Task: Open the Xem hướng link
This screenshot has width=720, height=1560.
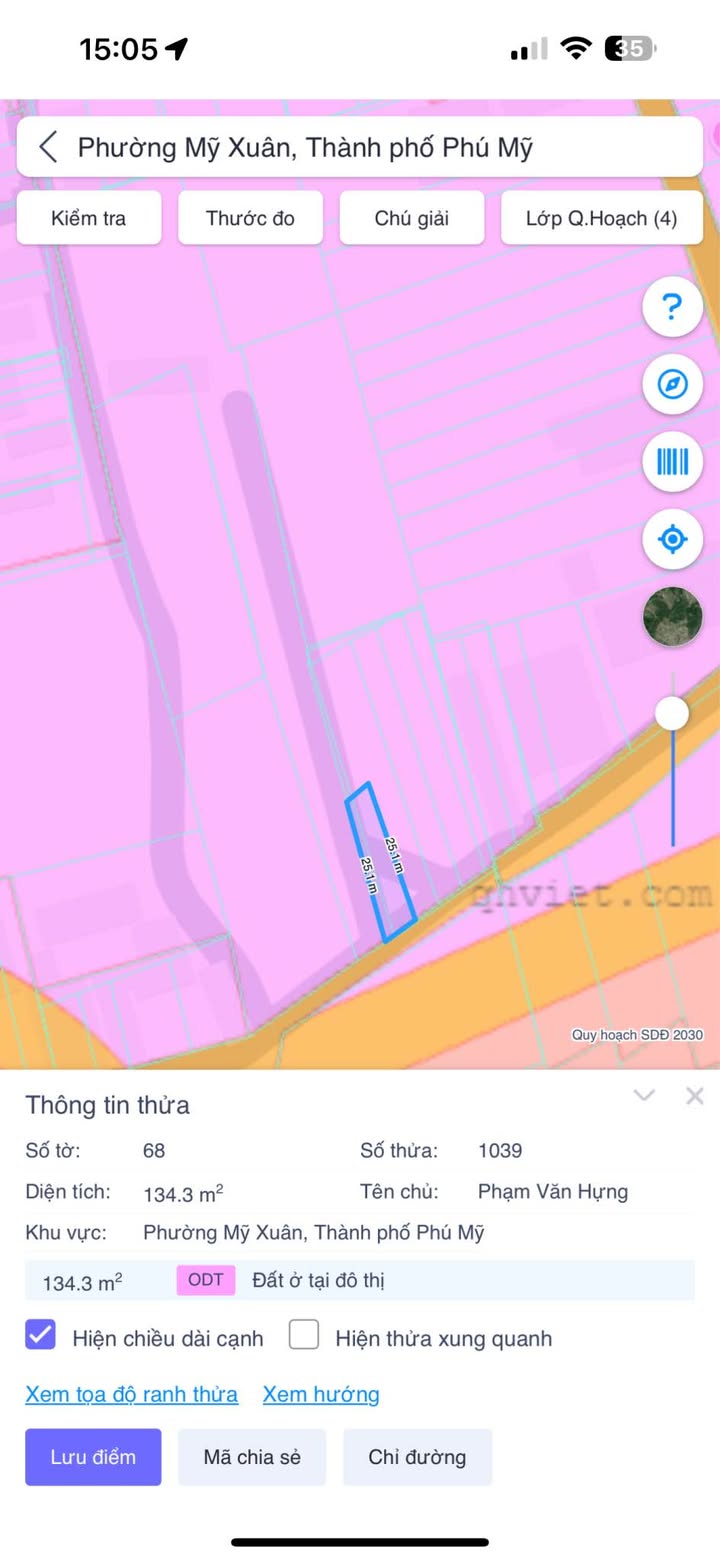Action: point(321,1394)
